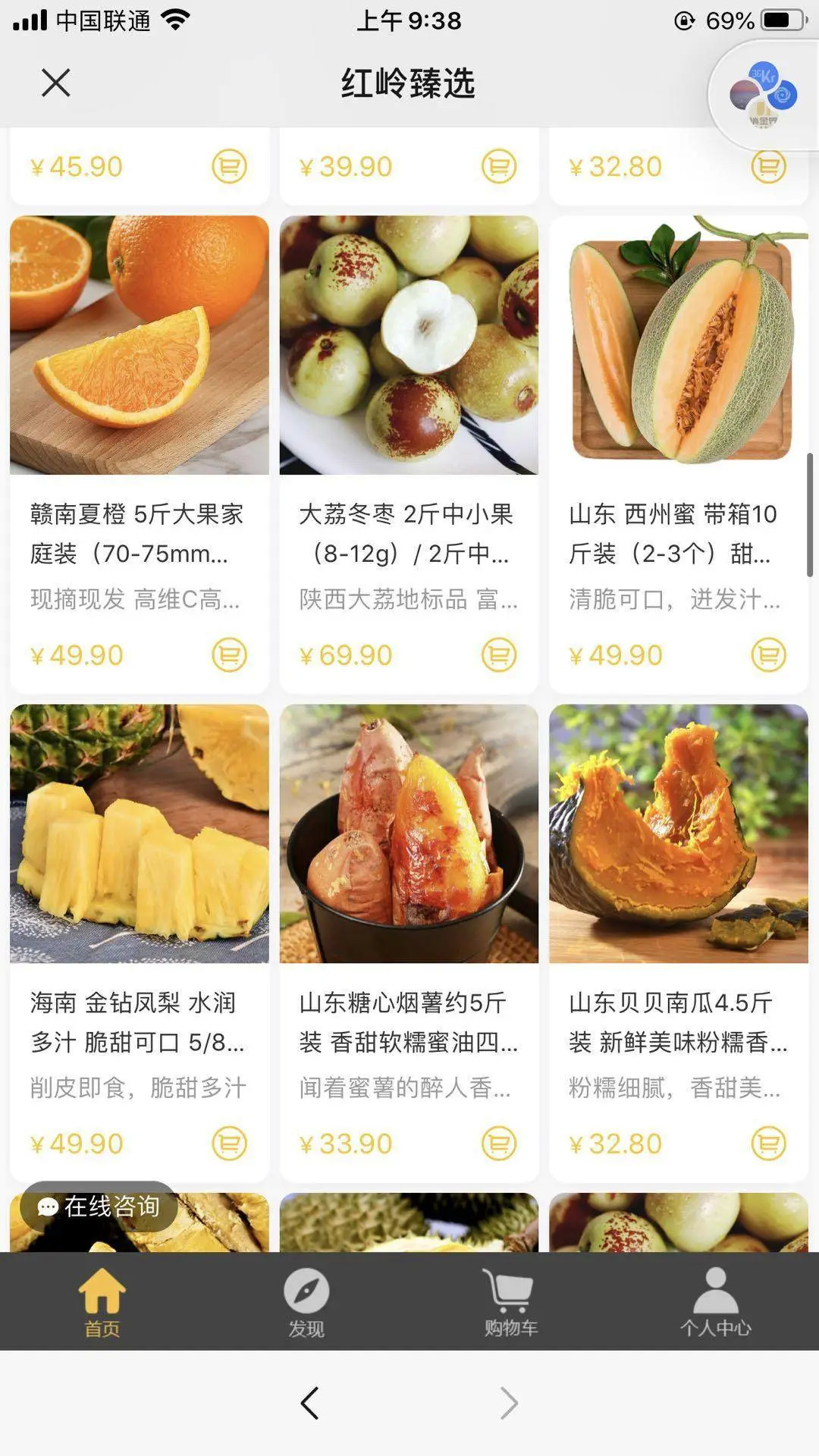Go back with the browser back arrow
This screenshot has width=819, height=1456.
click(x=309, y=1403)
